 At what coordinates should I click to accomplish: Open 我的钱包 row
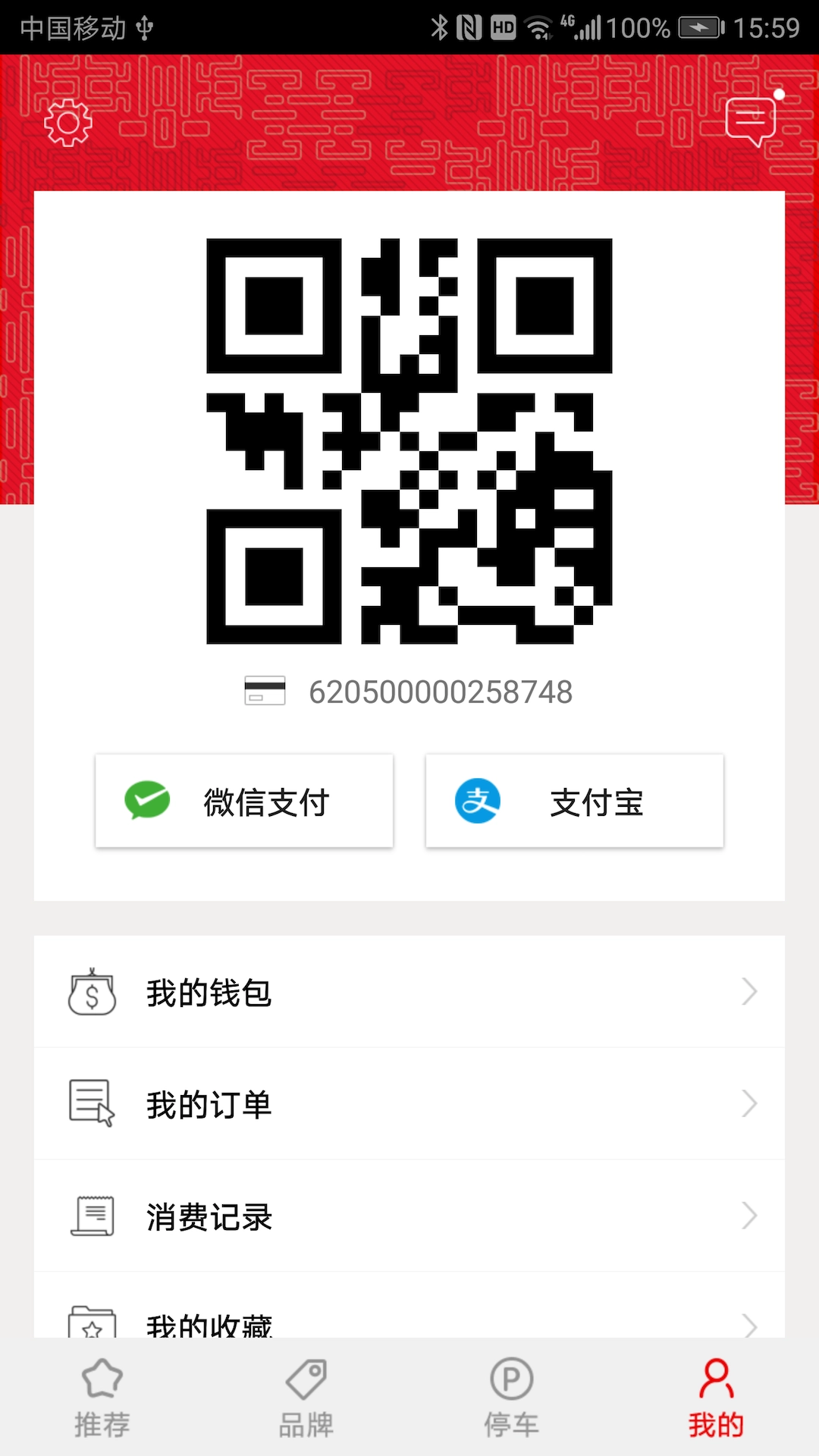(409, 992)
